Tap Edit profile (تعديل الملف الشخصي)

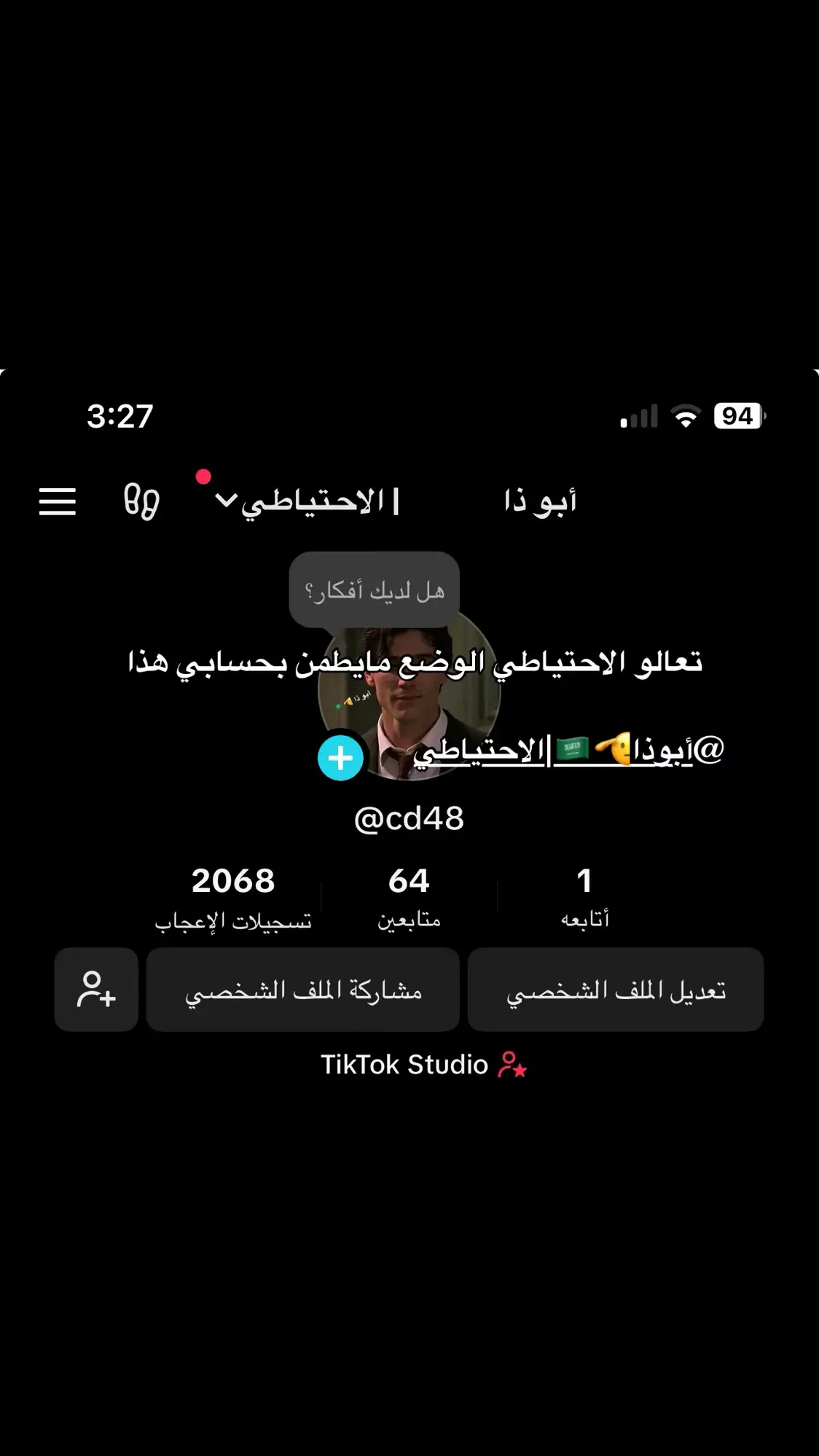coord(616,990)
